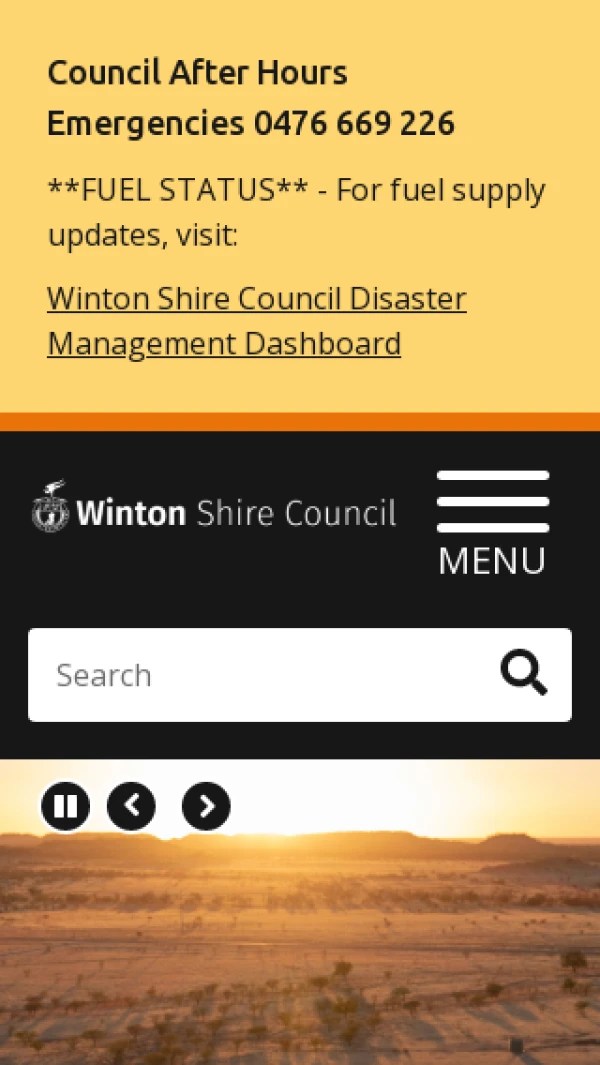Tap the Search text field
The width and height of the screenshot is (600, 1065).
[265, 674]
